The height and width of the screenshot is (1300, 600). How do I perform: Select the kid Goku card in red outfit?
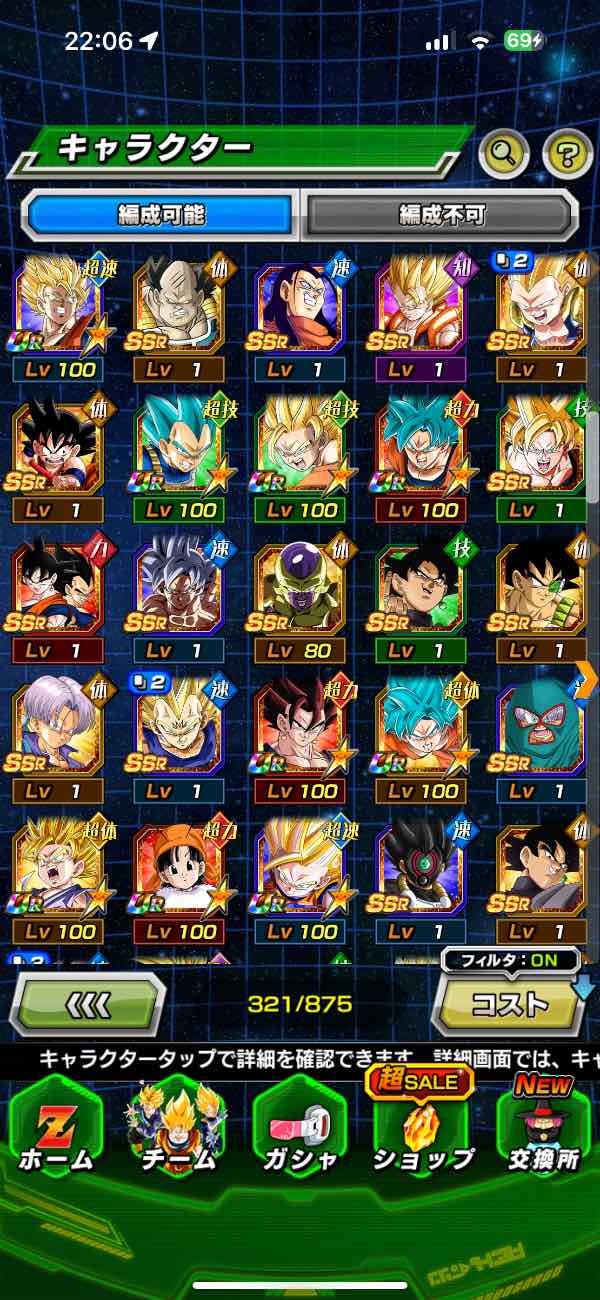coord(57,458)
